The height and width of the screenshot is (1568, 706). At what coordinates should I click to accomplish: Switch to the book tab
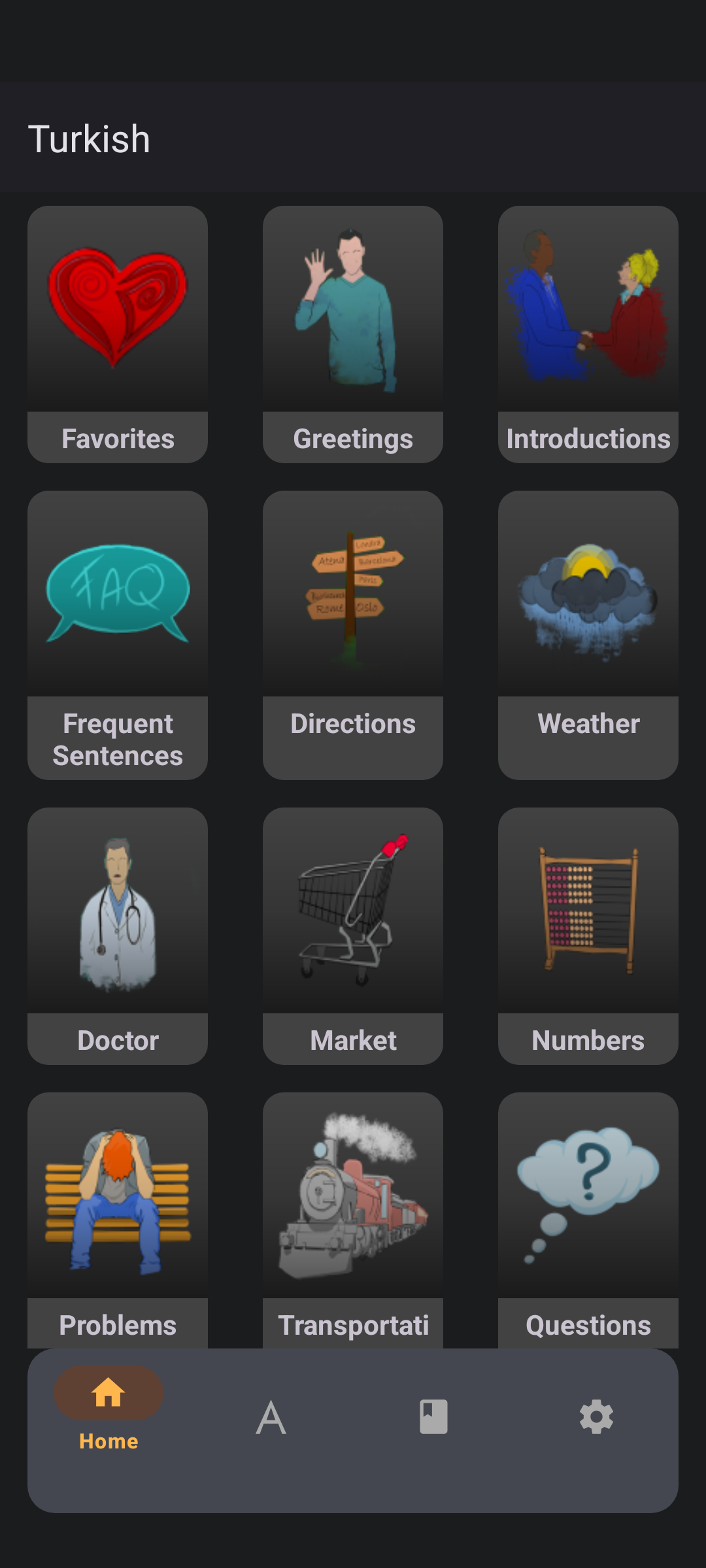point(433,1418)
